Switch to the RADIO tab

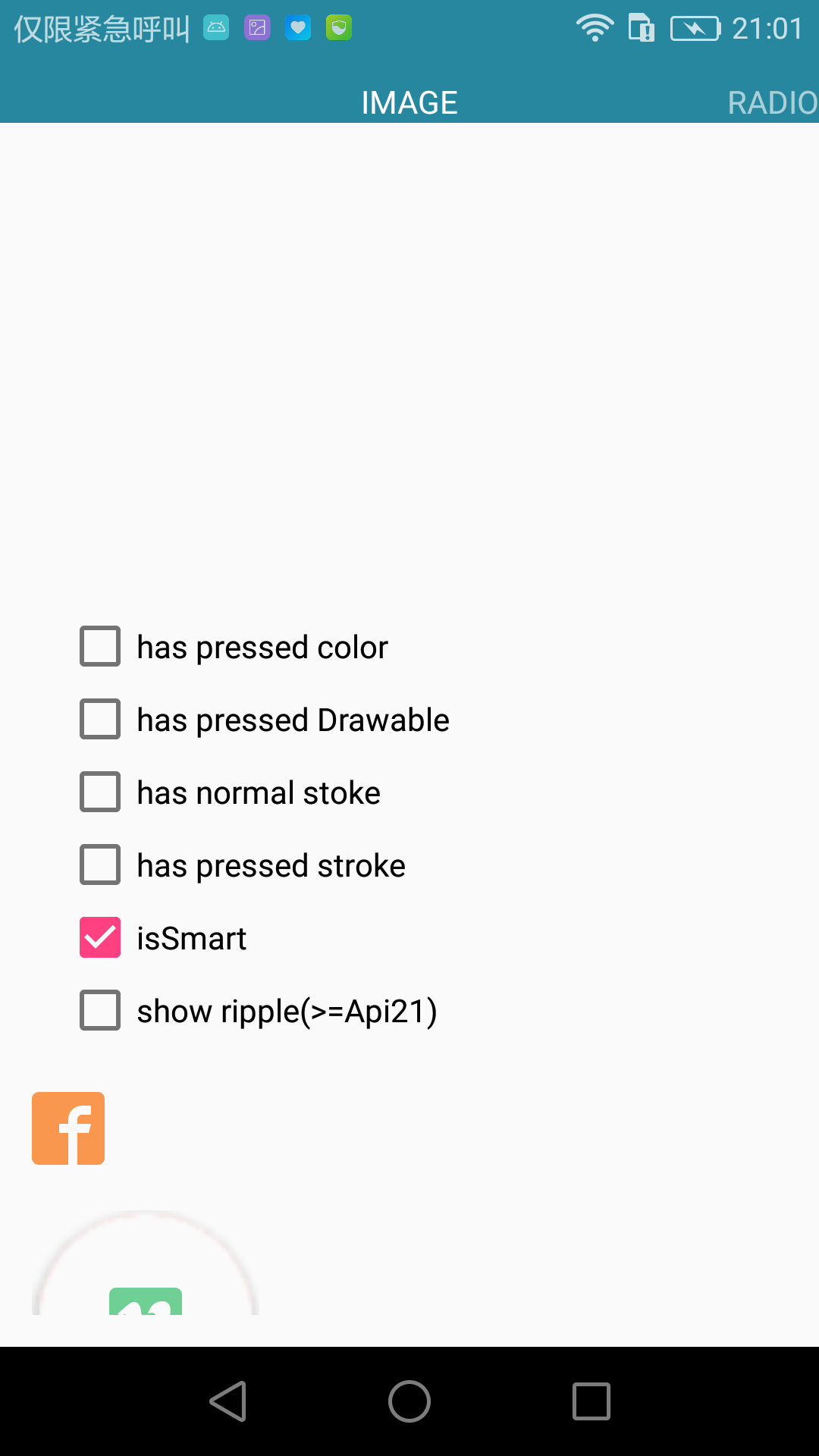(x=771, y=102)
